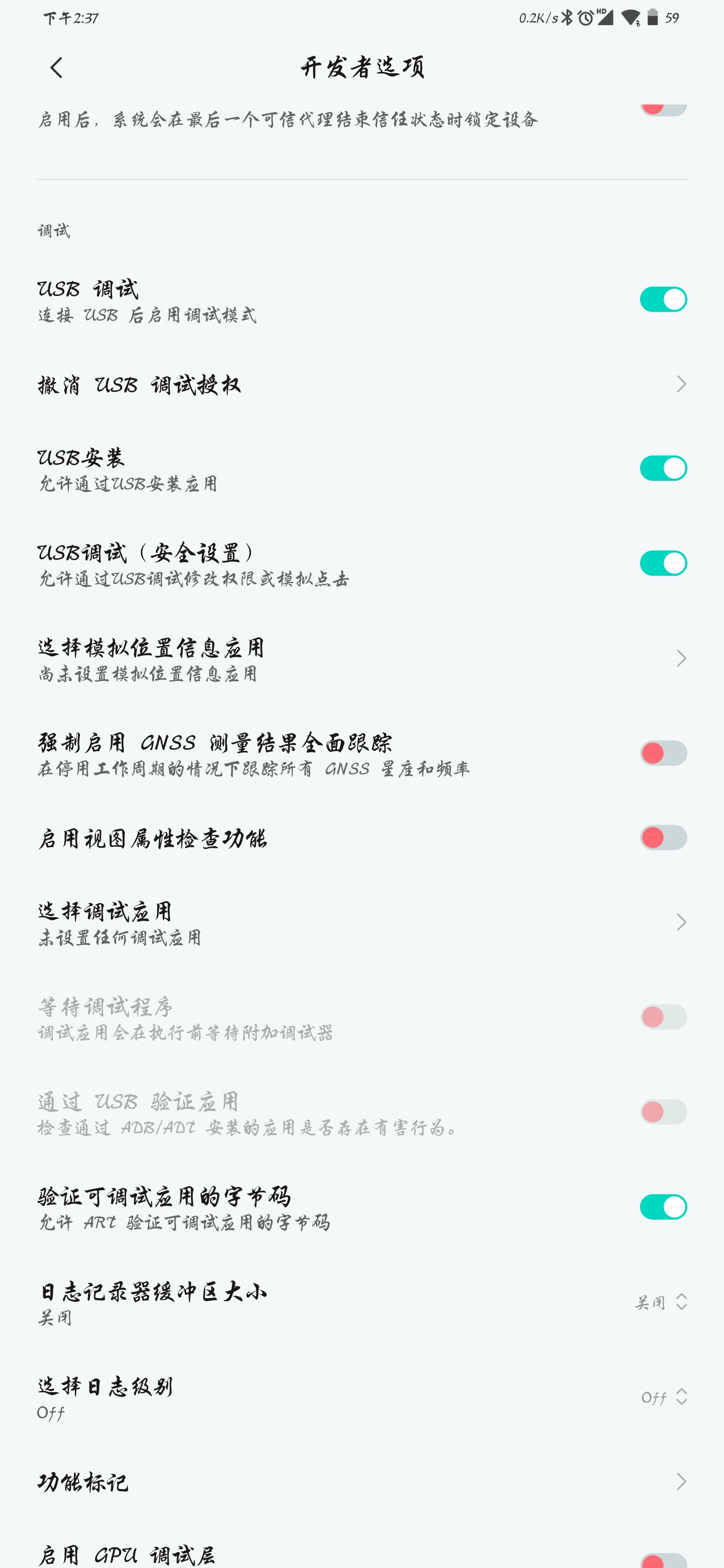724x1568 pixels.
Task: Open 选择模拟位置信息应用
Action: pyautogui.click(x=361, y=658)
